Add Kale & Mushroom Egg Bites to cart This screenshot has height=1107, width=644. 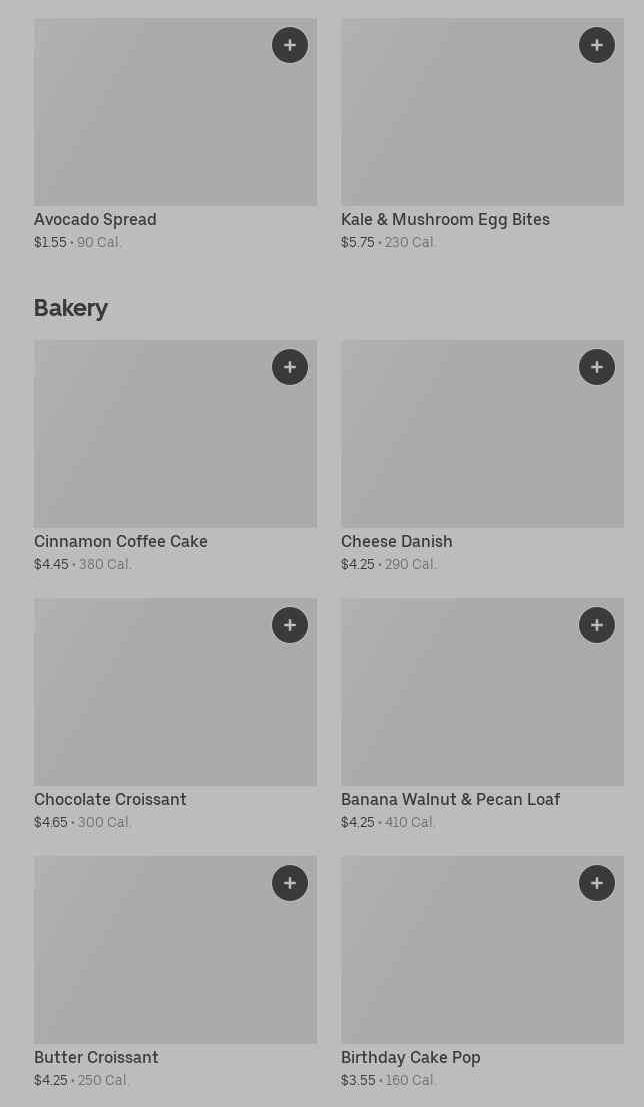(x=597, y=45)
